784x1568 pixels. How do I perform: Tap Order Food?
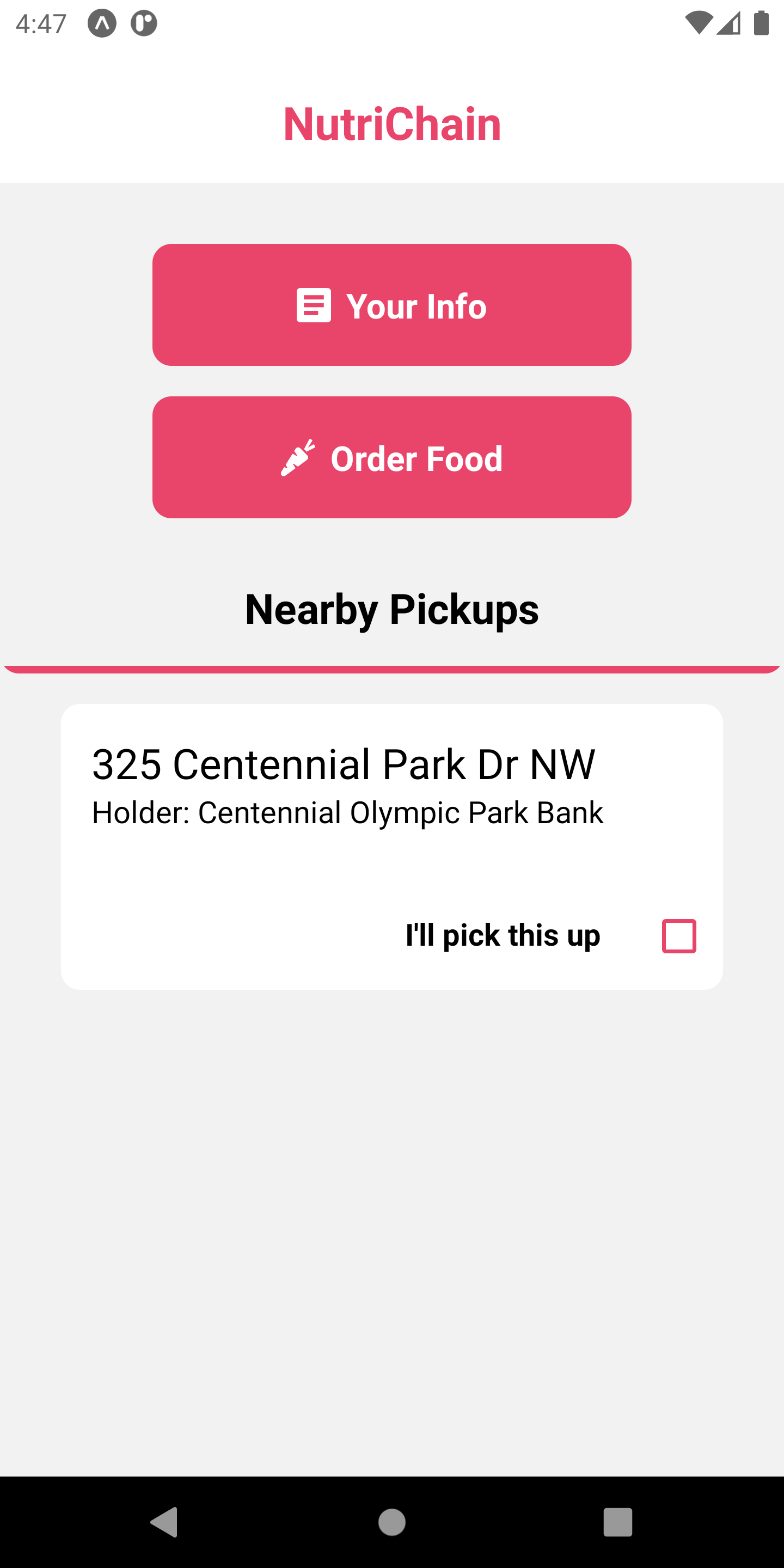point(391,458)
